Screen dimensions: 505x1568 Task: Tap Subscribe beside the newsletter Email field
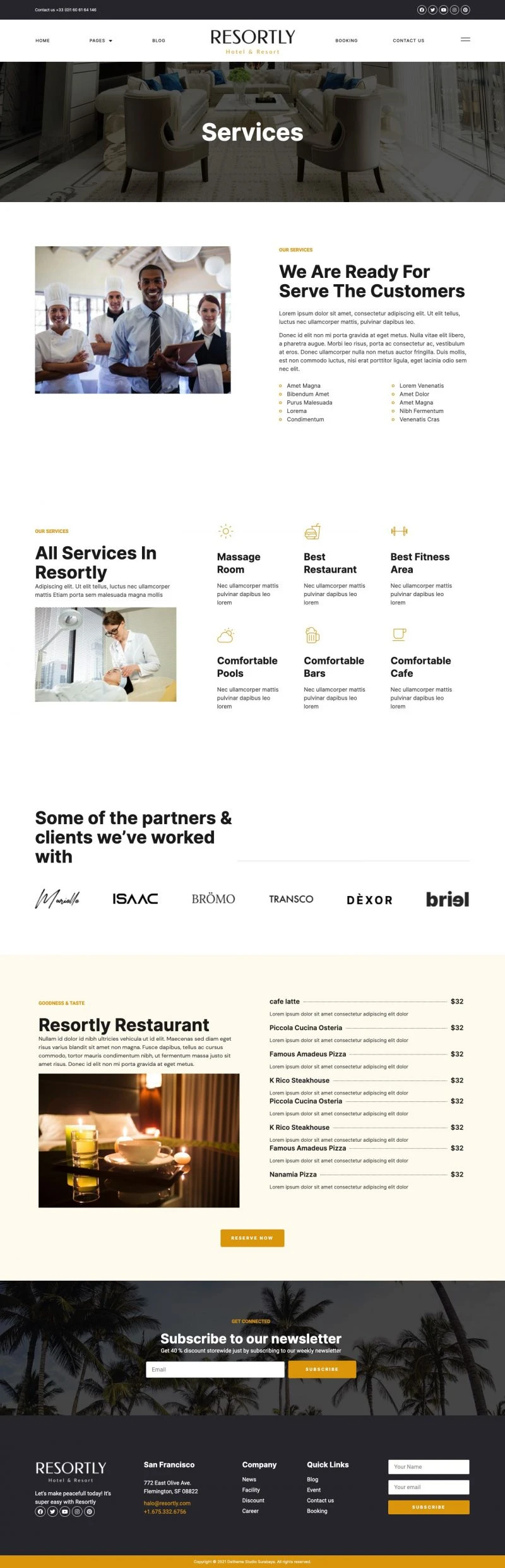[x=322, y=1369]
